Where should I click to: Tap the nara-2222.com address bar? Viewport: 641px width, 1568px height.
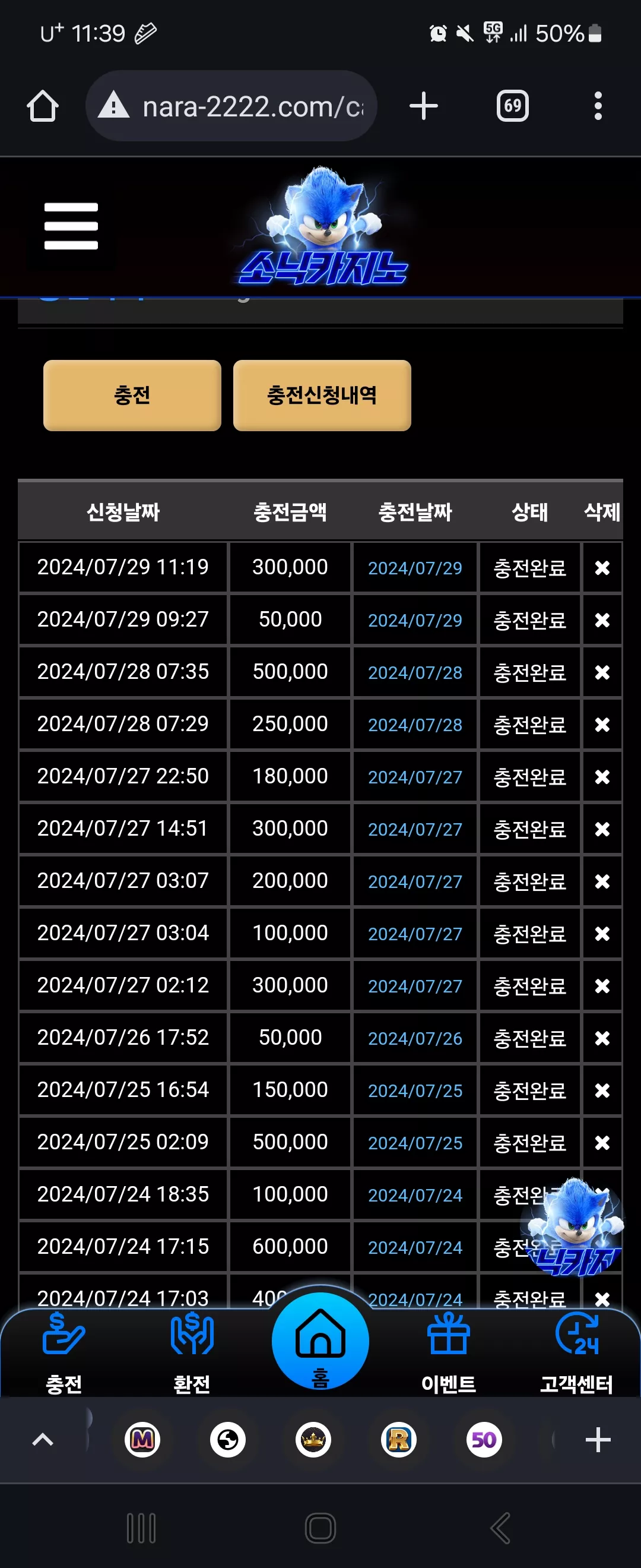(231, 106)
